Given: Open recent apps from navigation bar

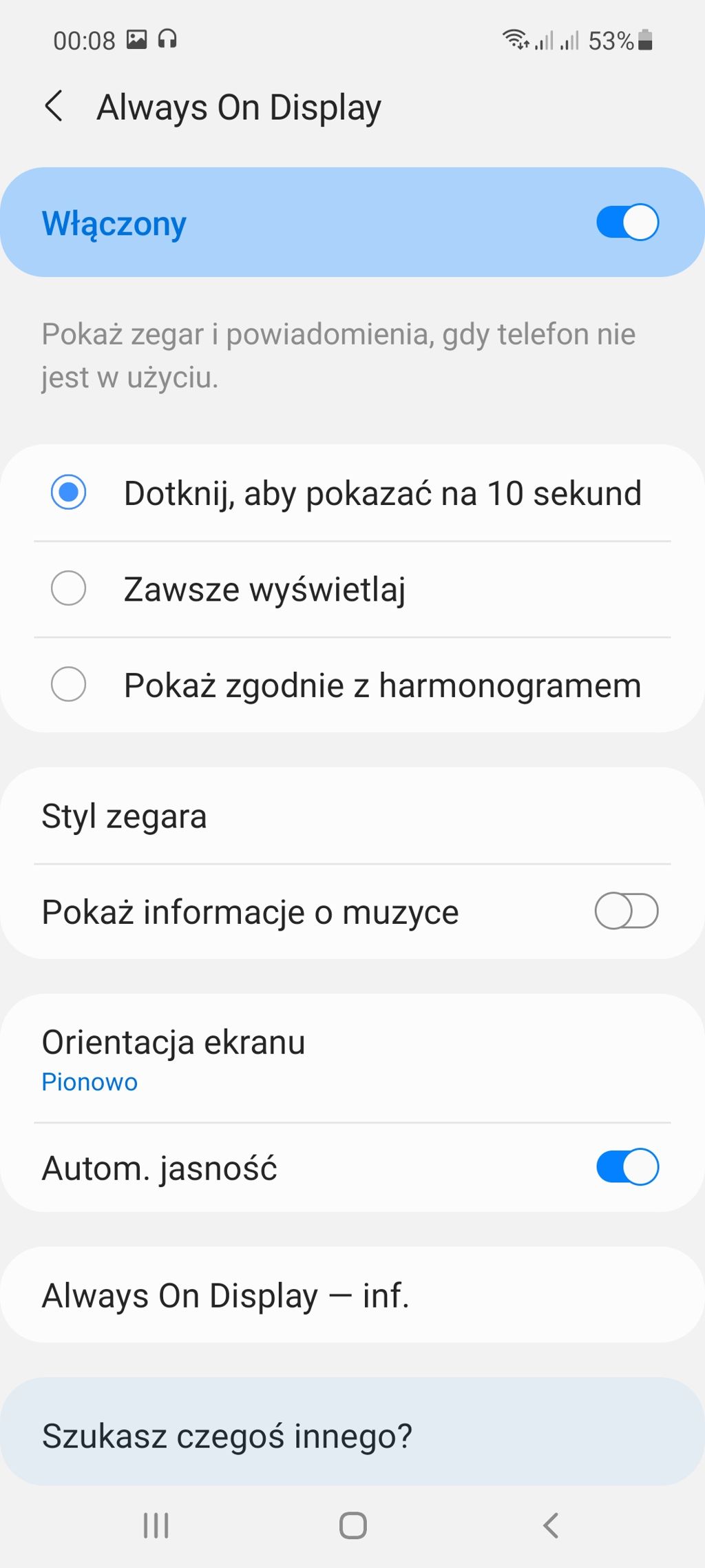Looking at the screenshot, I should coord(156,1525).
